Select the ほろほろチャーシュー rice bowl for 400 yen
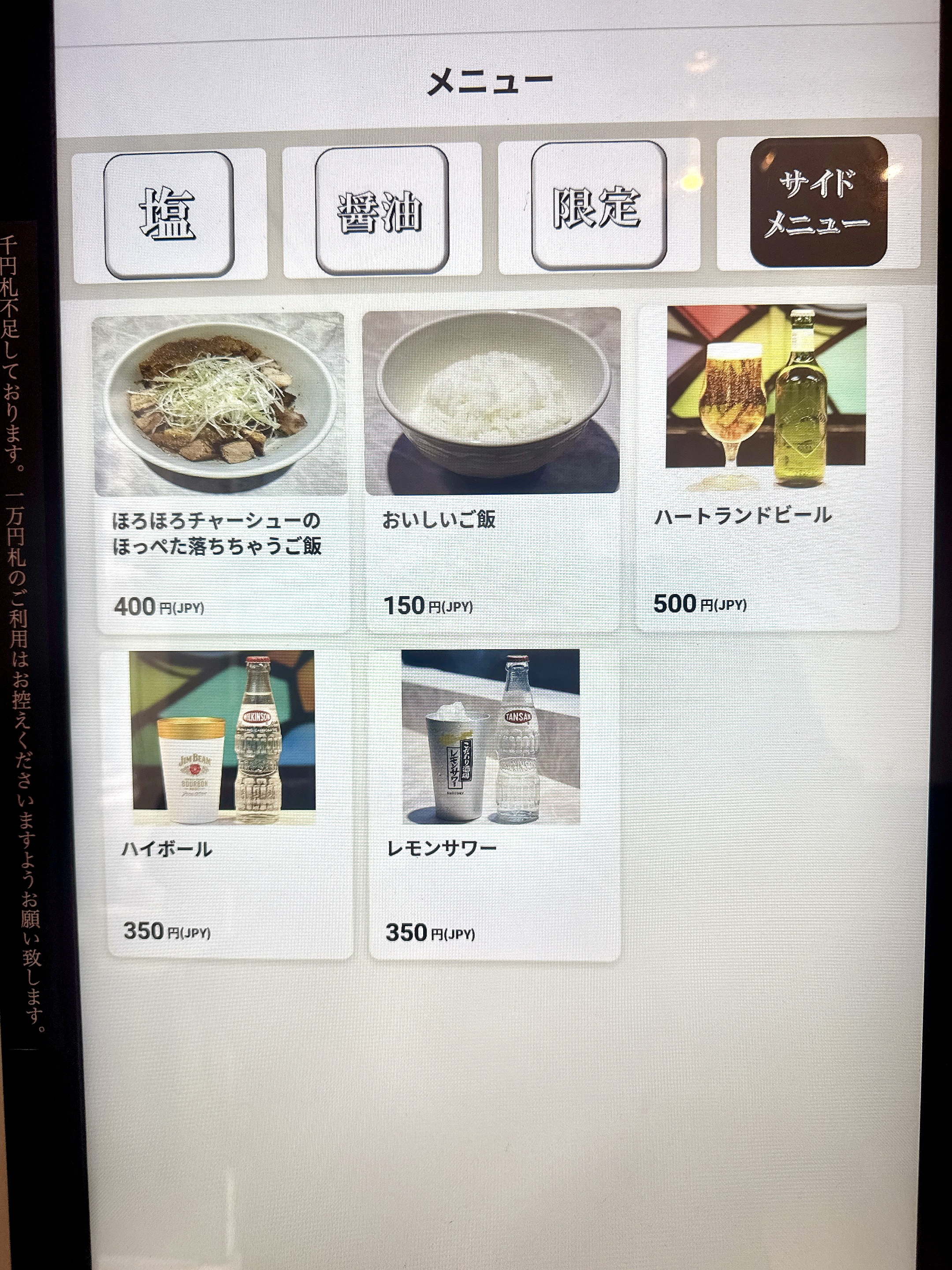Image resolution: width=952 pixels, height=1270 pixels. click(x=221, y=471)
